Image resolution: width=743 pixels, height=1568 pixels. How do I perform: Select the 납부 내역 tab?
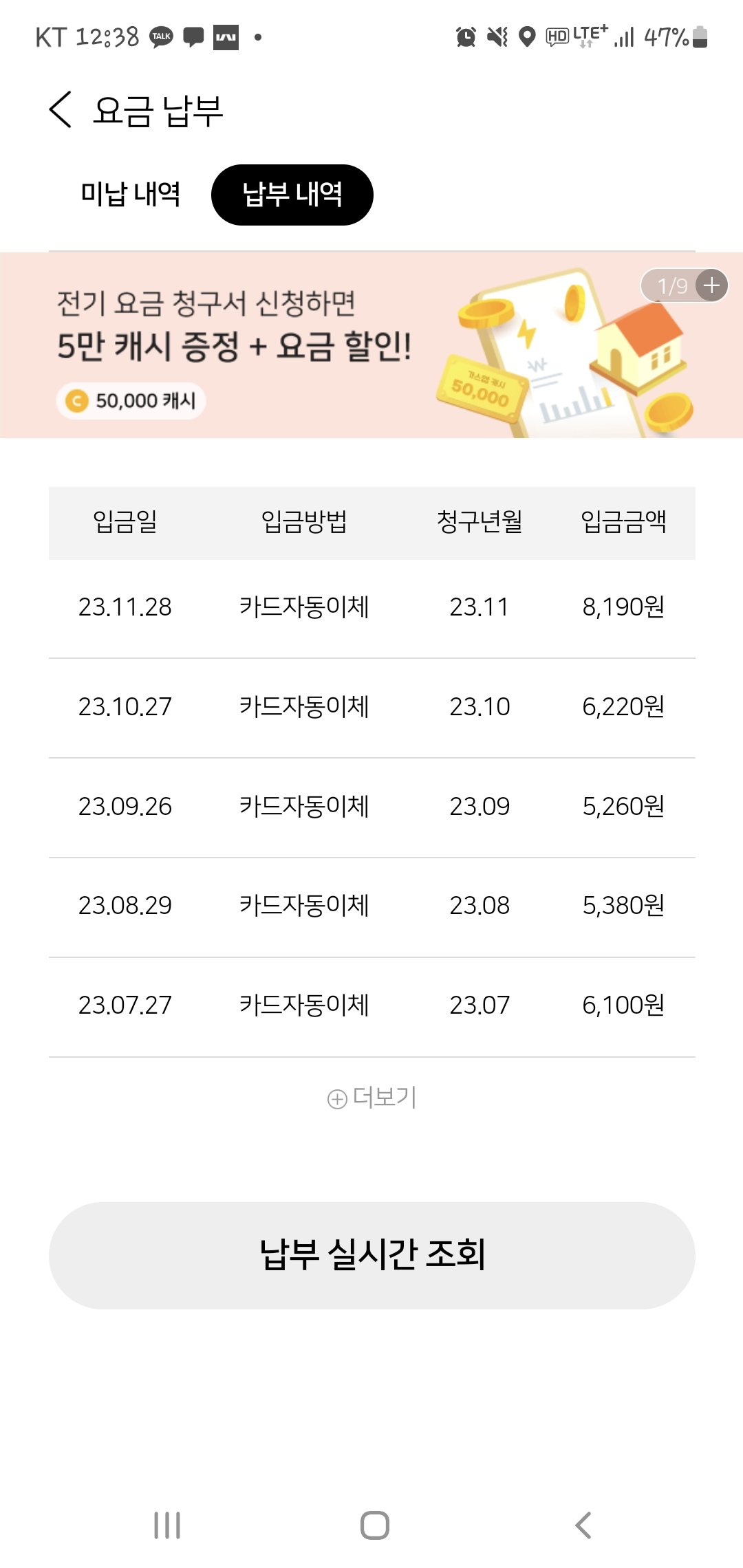point(292,195)
